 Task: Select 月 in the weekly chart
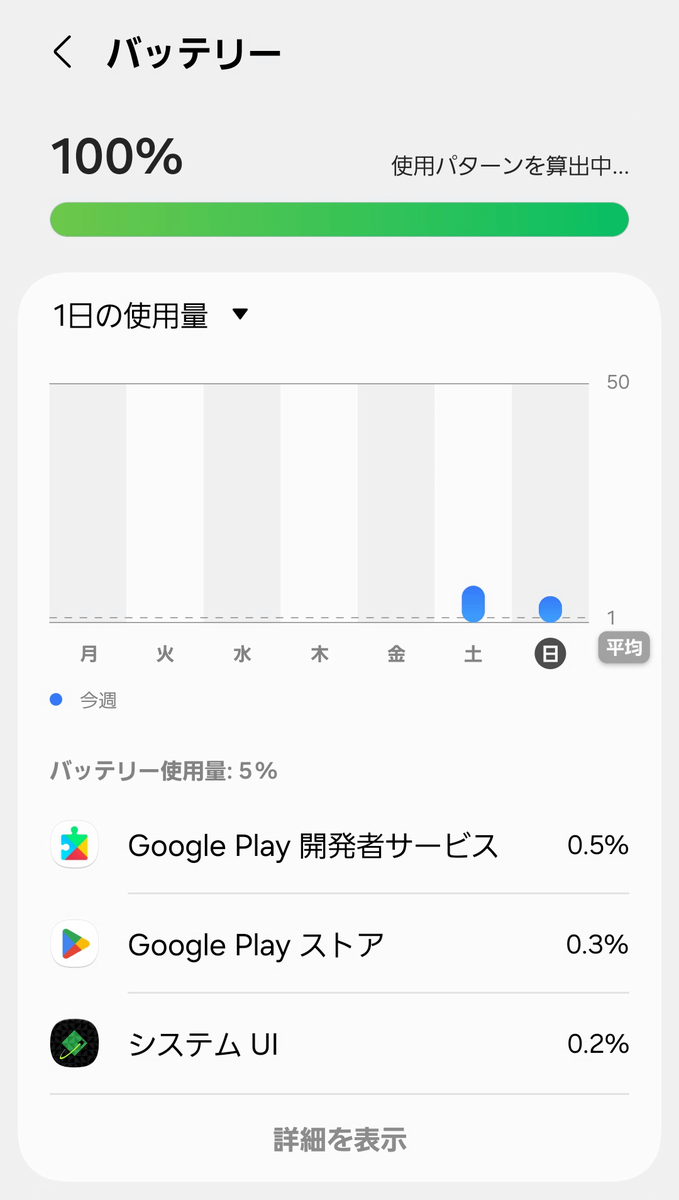coord(89,654)
